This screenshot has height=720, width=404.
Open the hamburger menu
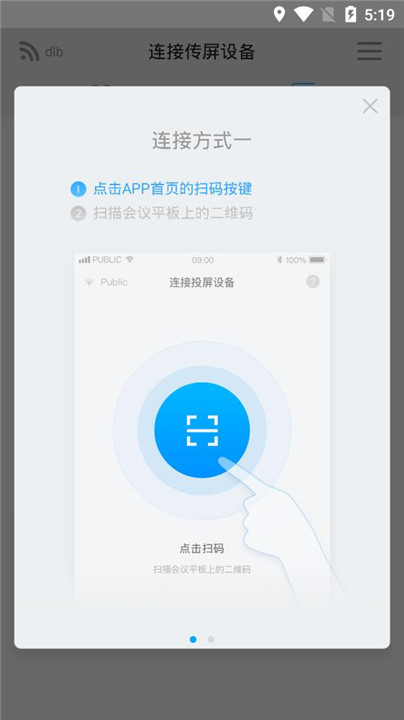pyautogui.click(x=370, y=51)
